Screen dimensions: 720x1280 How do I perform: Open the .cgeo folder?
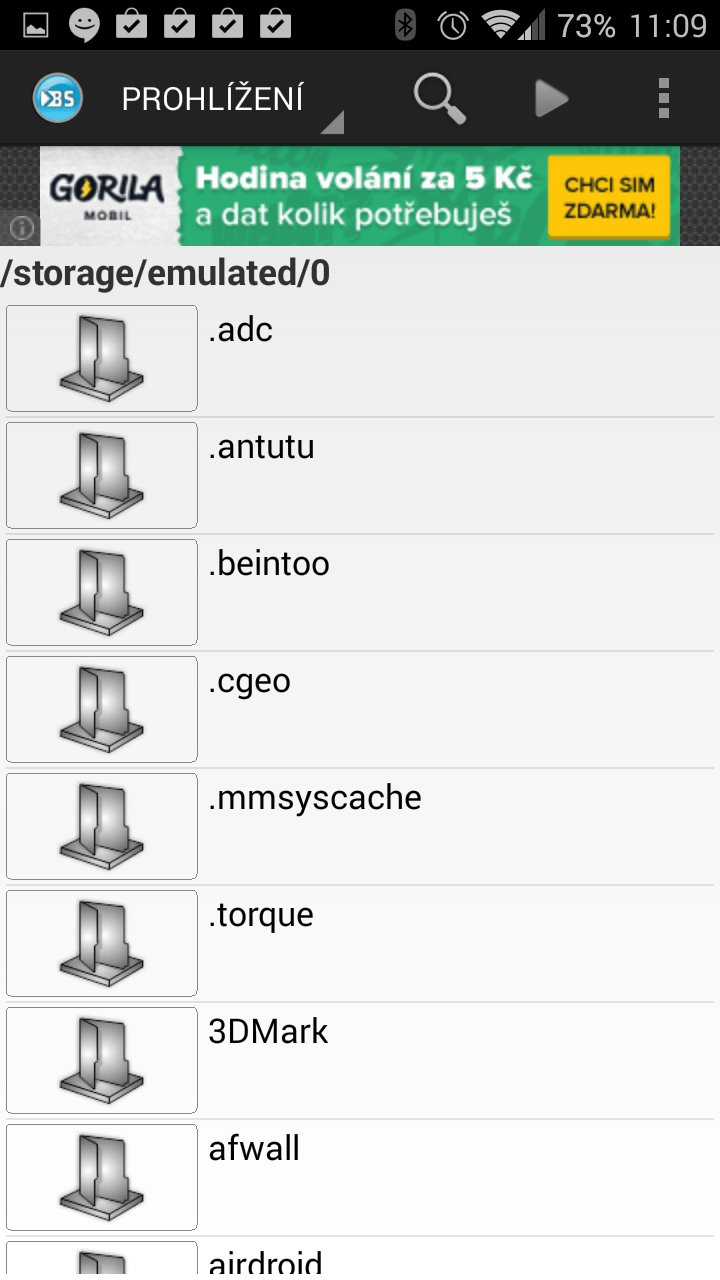pyautogui.click(x=360, y=710)
